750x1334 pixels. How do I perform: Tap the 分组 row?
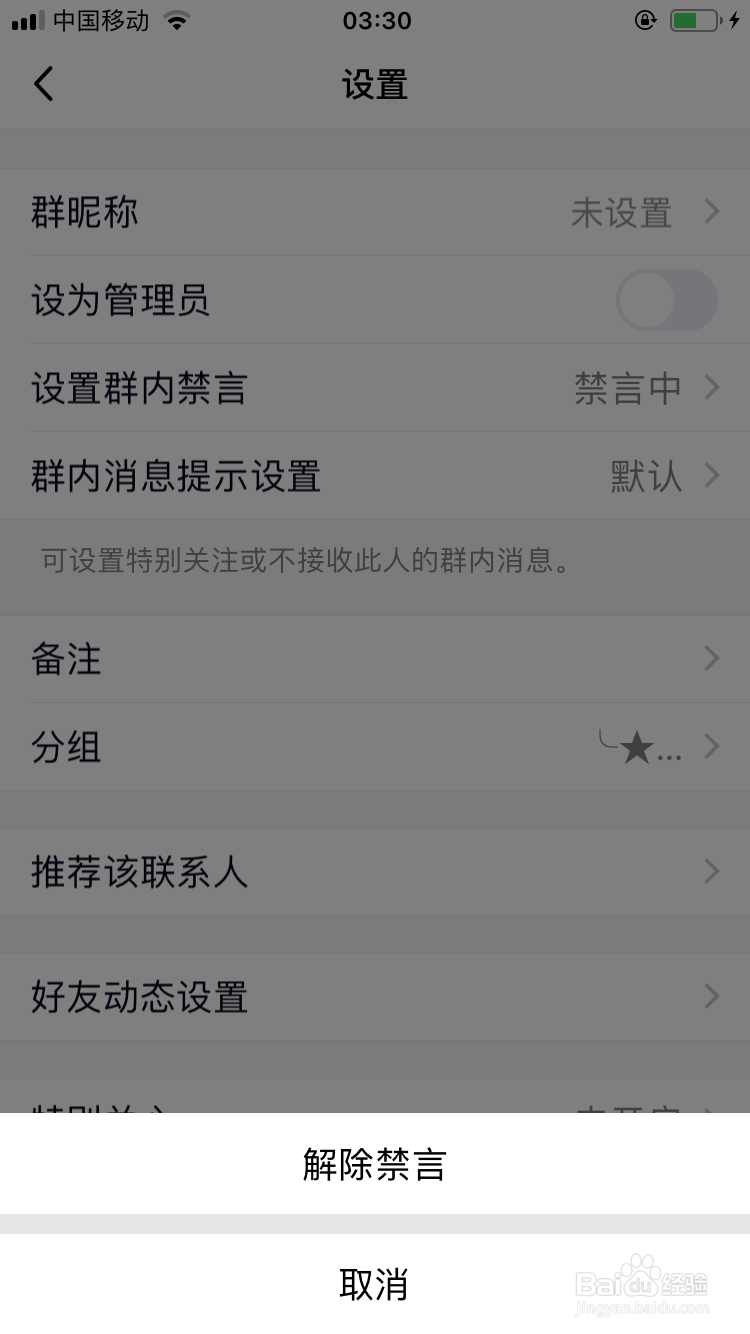click(x=375, y=746)
